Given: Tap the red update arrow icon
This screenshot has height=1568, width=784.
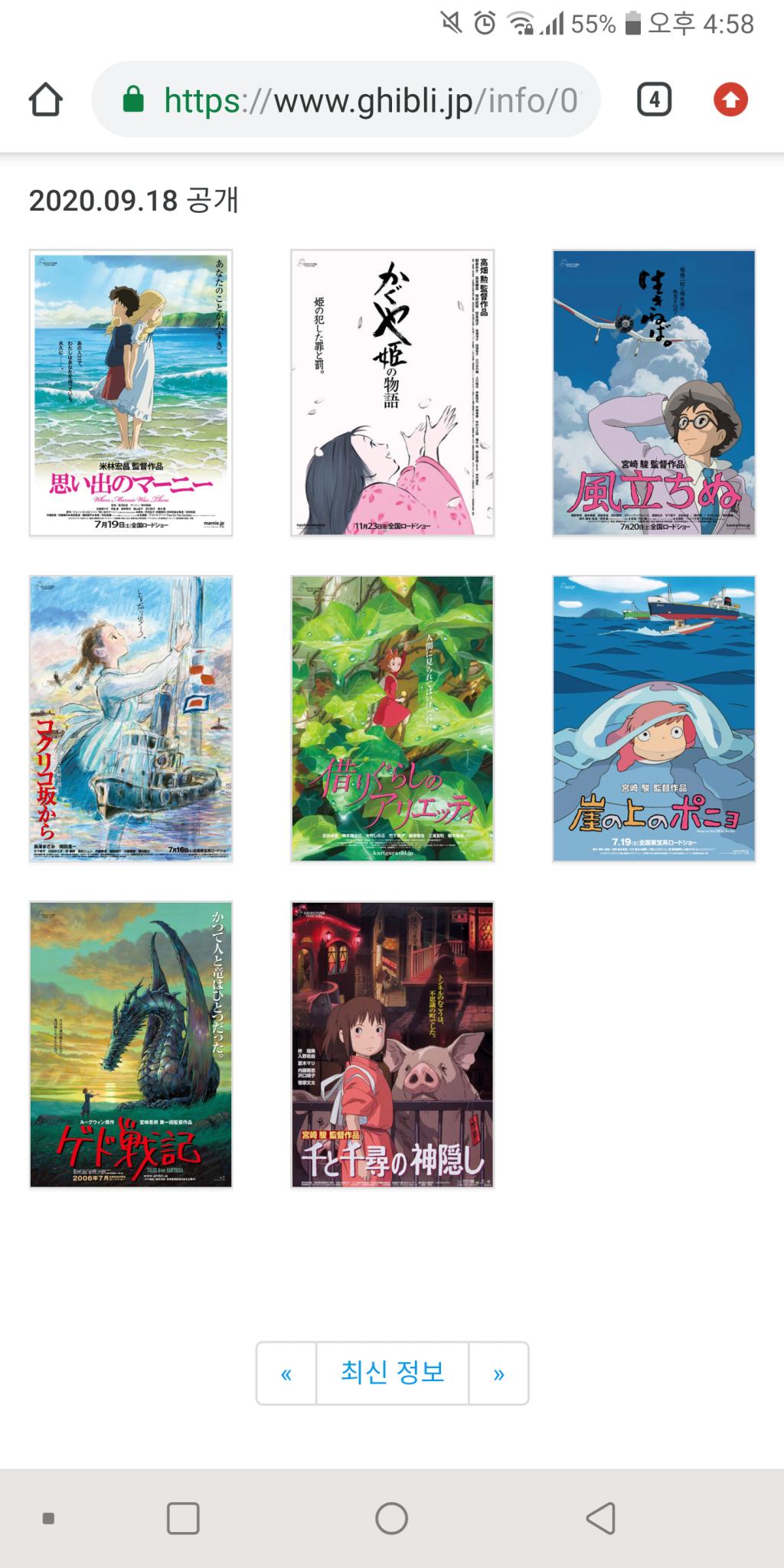Looking at the screenshot, I should (x=730, y=100).
